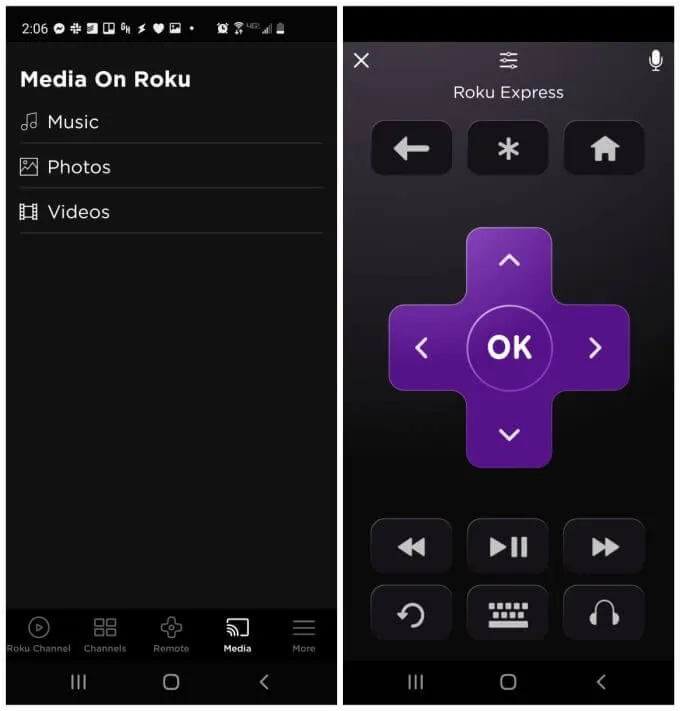Enable private listening with headphones button
The height and width of the screenshot is (711, 680).
click(604, 614)
